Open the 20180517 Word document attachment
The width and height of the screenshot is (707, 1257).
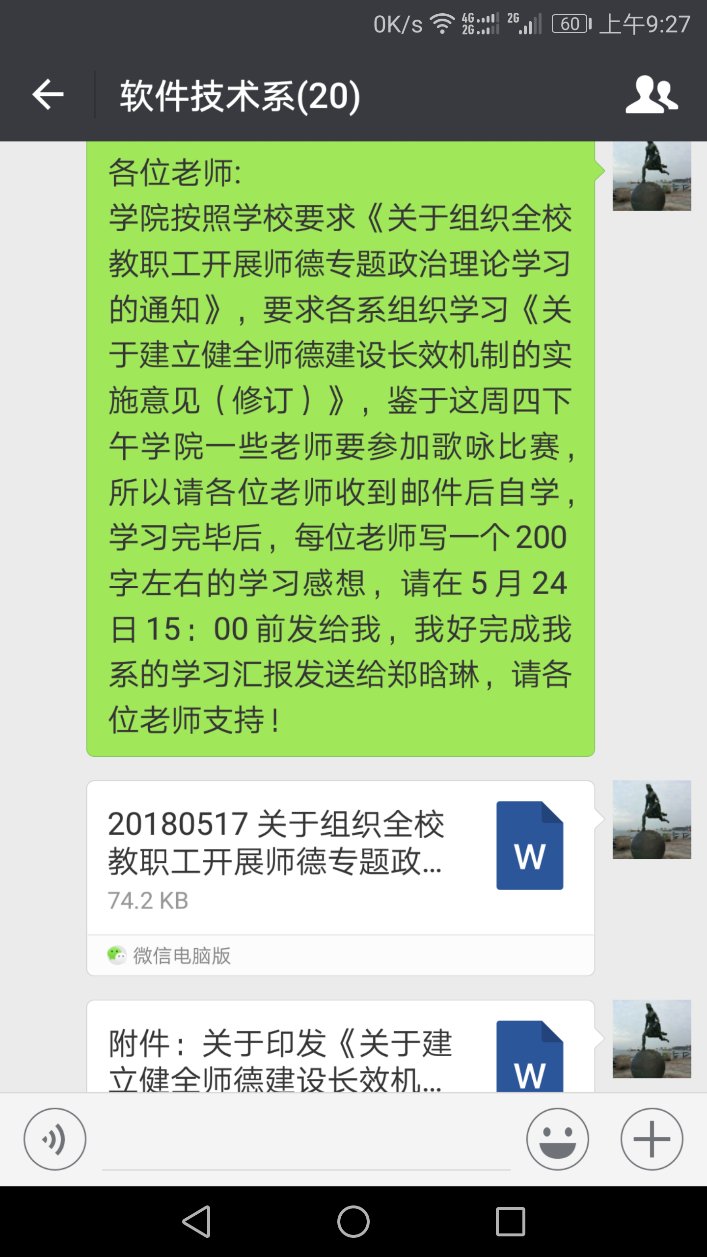[340, 860]
